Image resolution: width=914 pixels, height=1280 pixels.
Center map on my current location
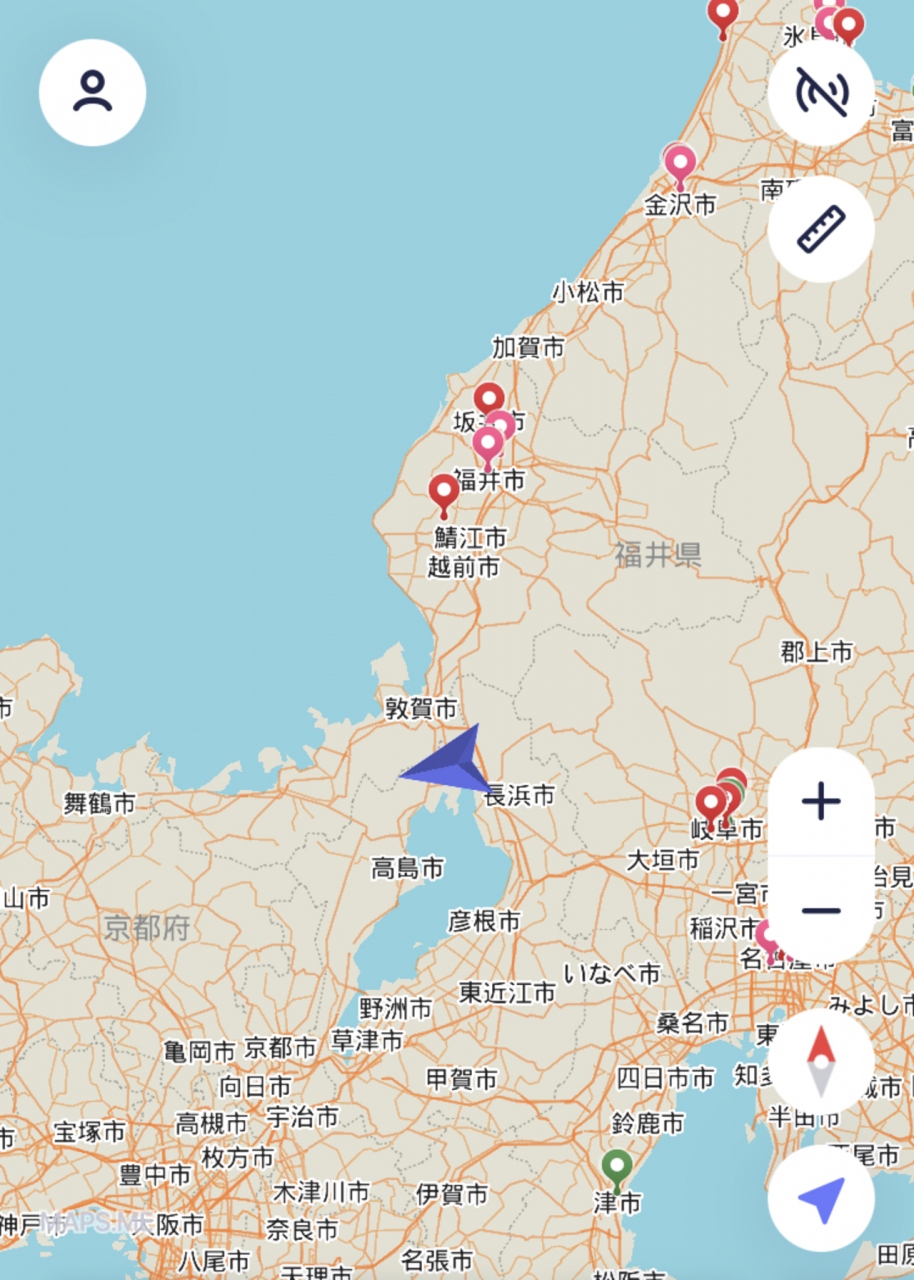pos(821,1198)
